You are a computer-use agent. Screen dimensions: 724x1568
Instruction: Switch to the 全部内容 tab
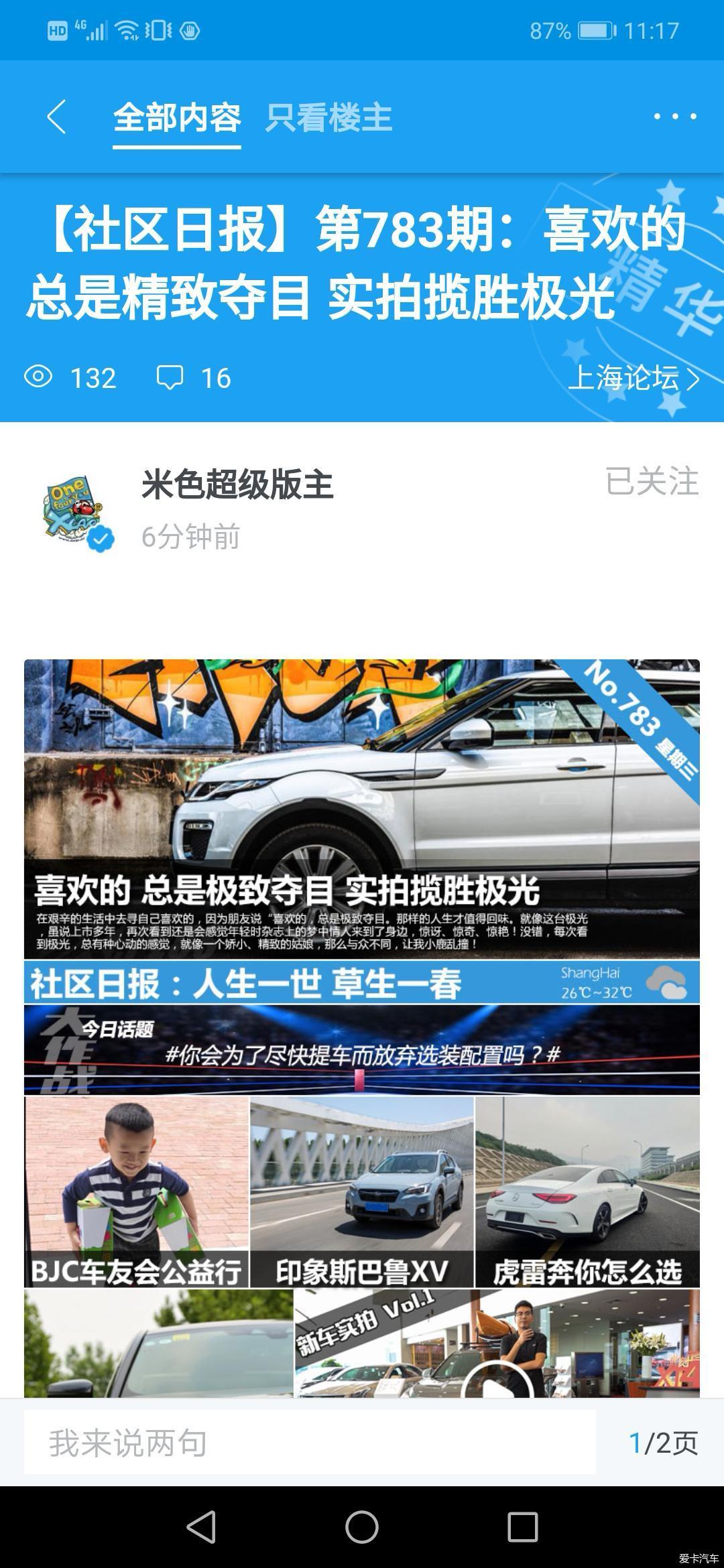point(177,118)
